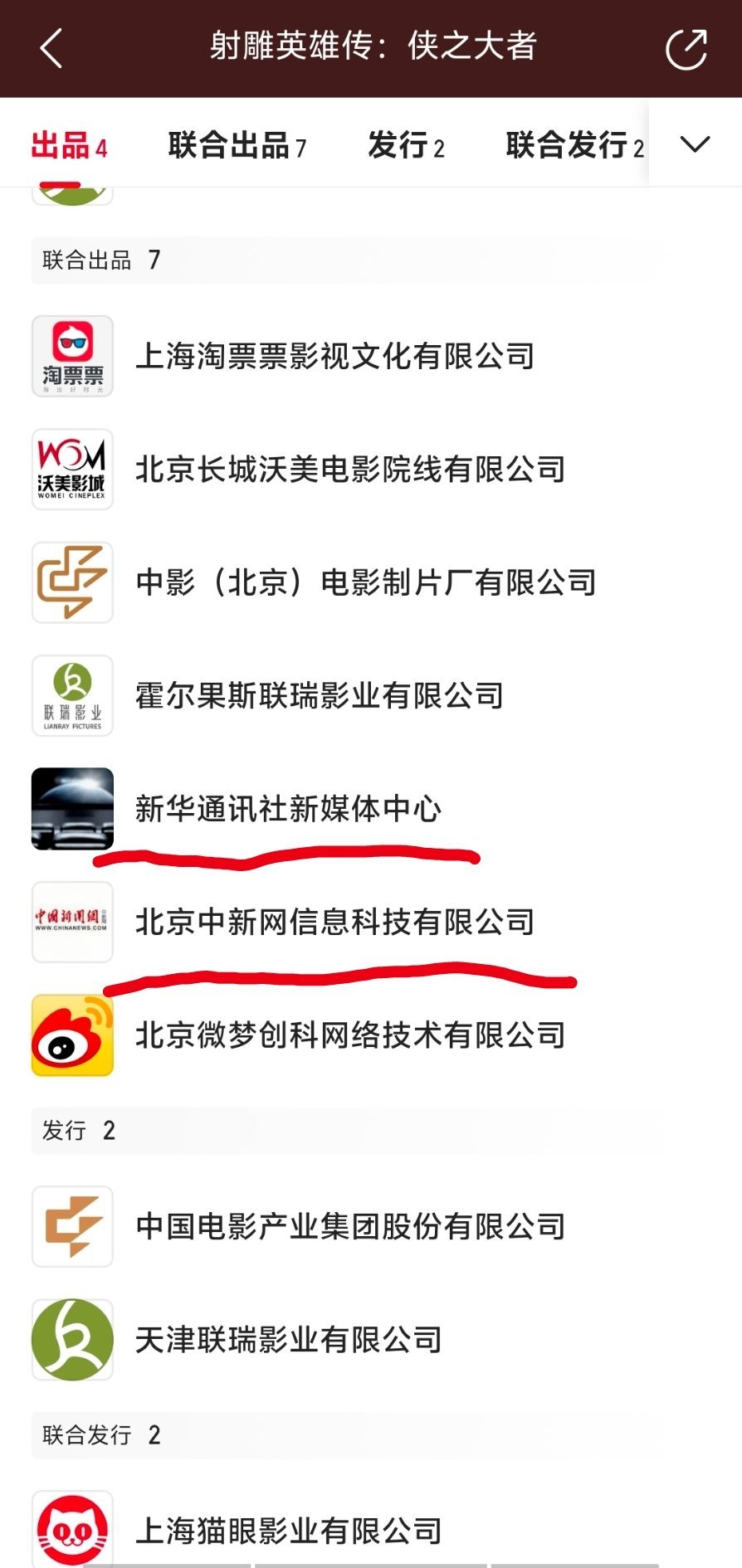Switch to the 联合出品 tab
742x1568 pixels.
(238, 144)
